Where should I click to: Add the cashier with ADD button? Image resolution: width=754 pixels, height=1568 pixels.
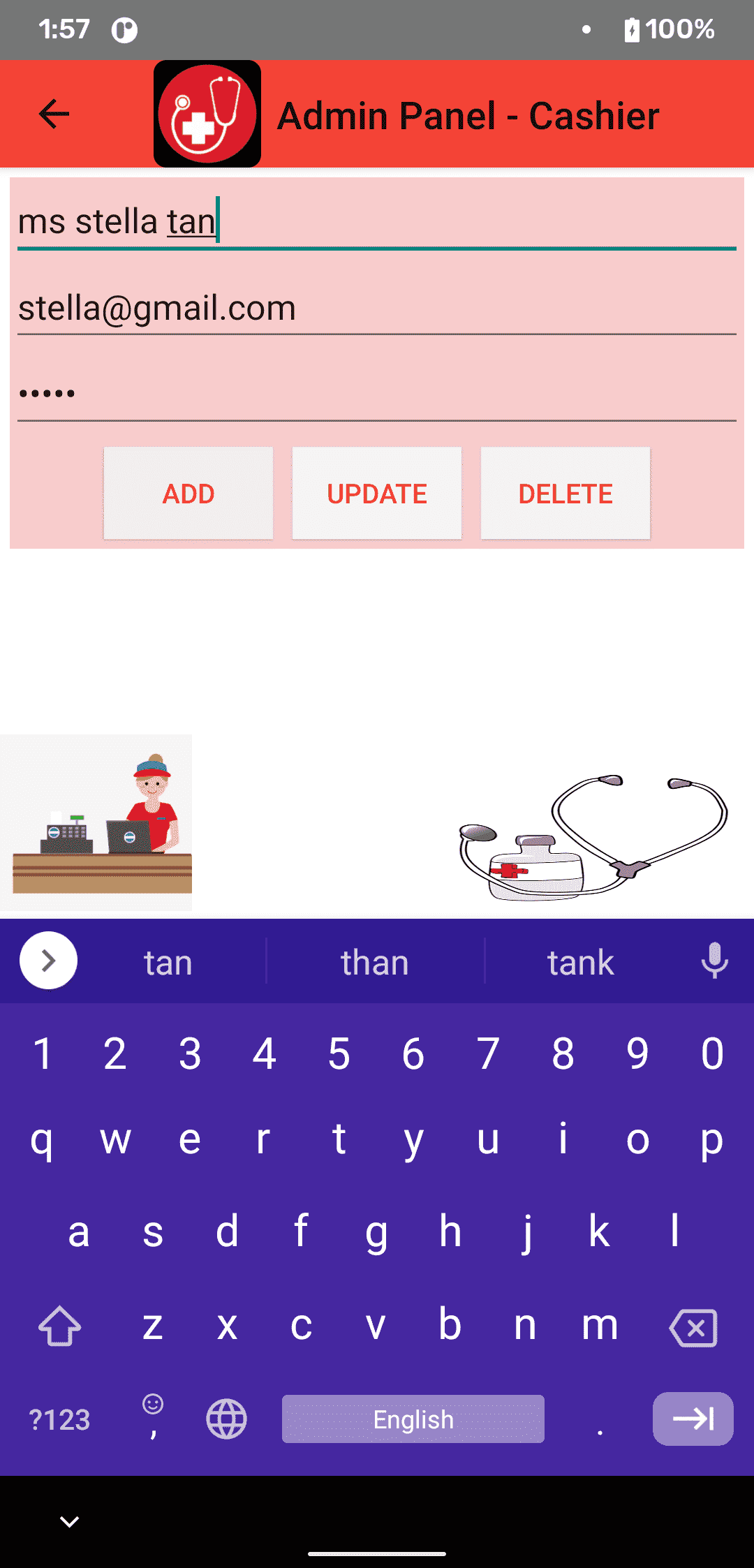click(188, 494)
